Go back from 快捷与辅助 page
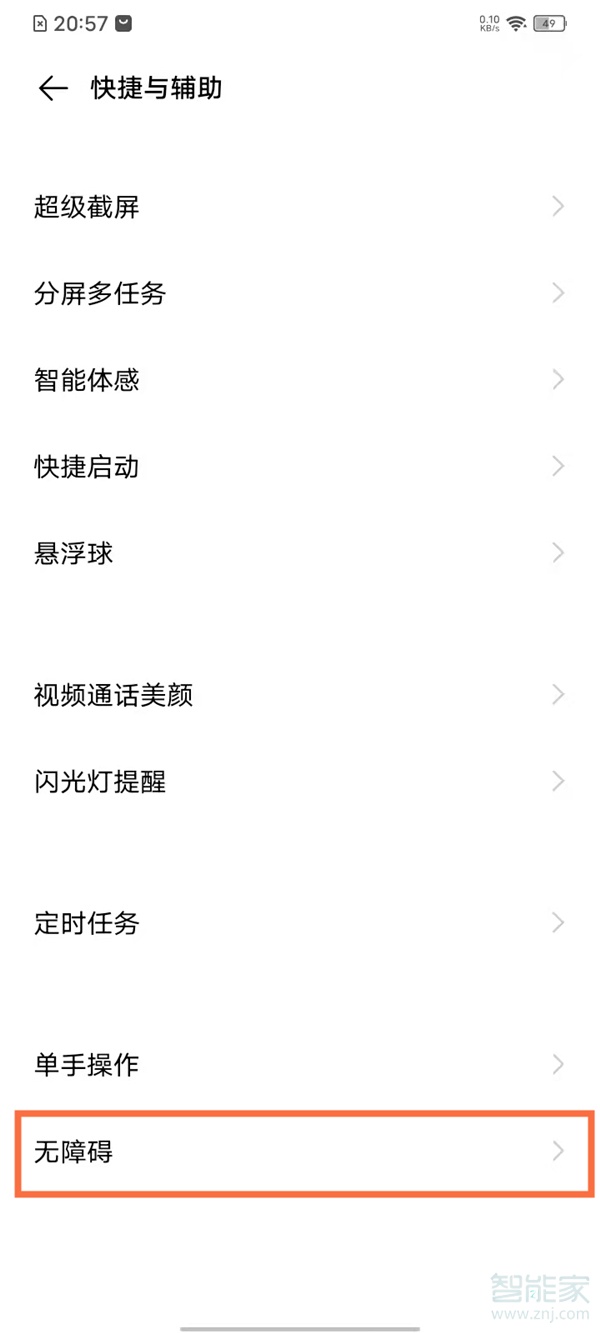This screenshot has height=1333, width=600. click(x=52, y=88)
